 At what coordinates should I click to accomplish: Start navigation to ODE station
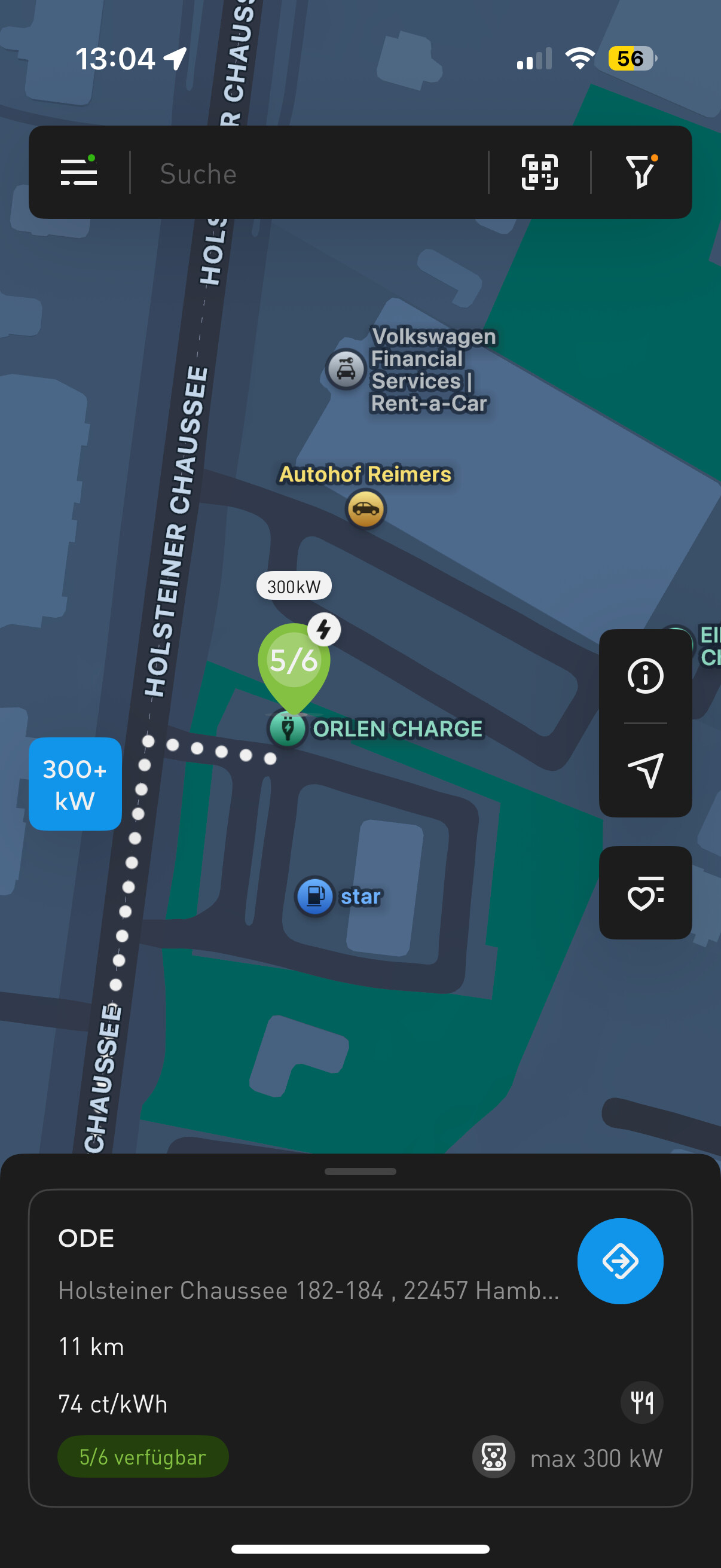point(620,1261)
